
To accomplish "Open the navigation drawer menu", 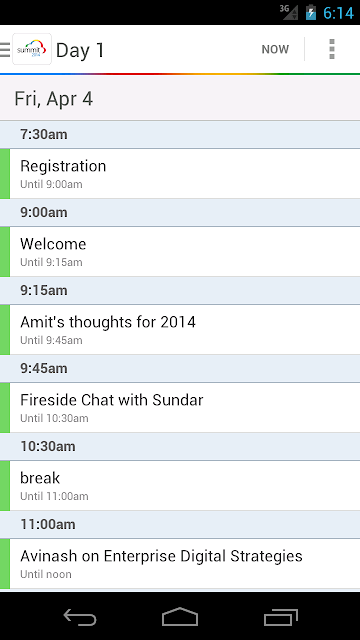I will (5, 49).
